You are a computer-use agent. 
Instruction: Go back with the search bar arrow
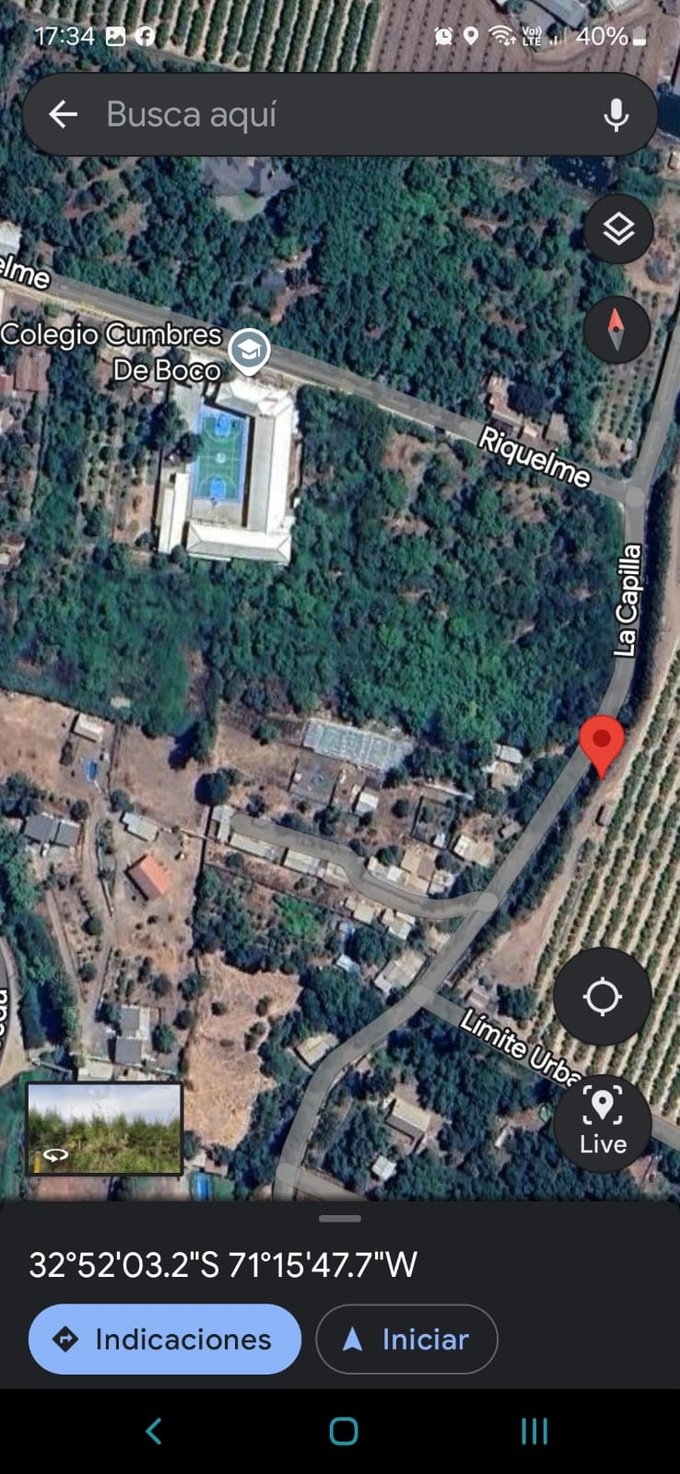coord(63,115)
